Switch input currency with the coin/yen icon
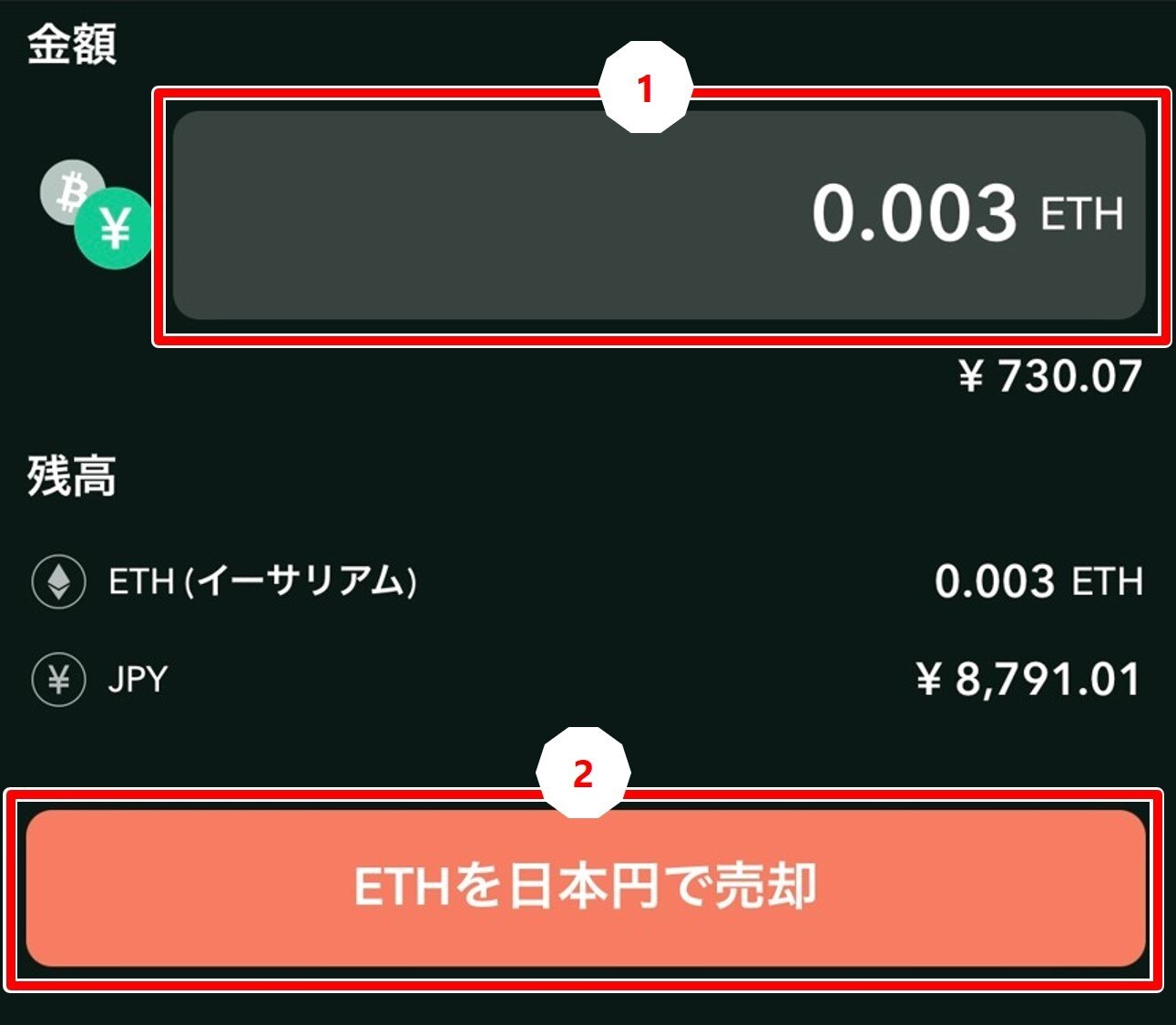Screen dimensions: 1176x1025 click(96, 215)
